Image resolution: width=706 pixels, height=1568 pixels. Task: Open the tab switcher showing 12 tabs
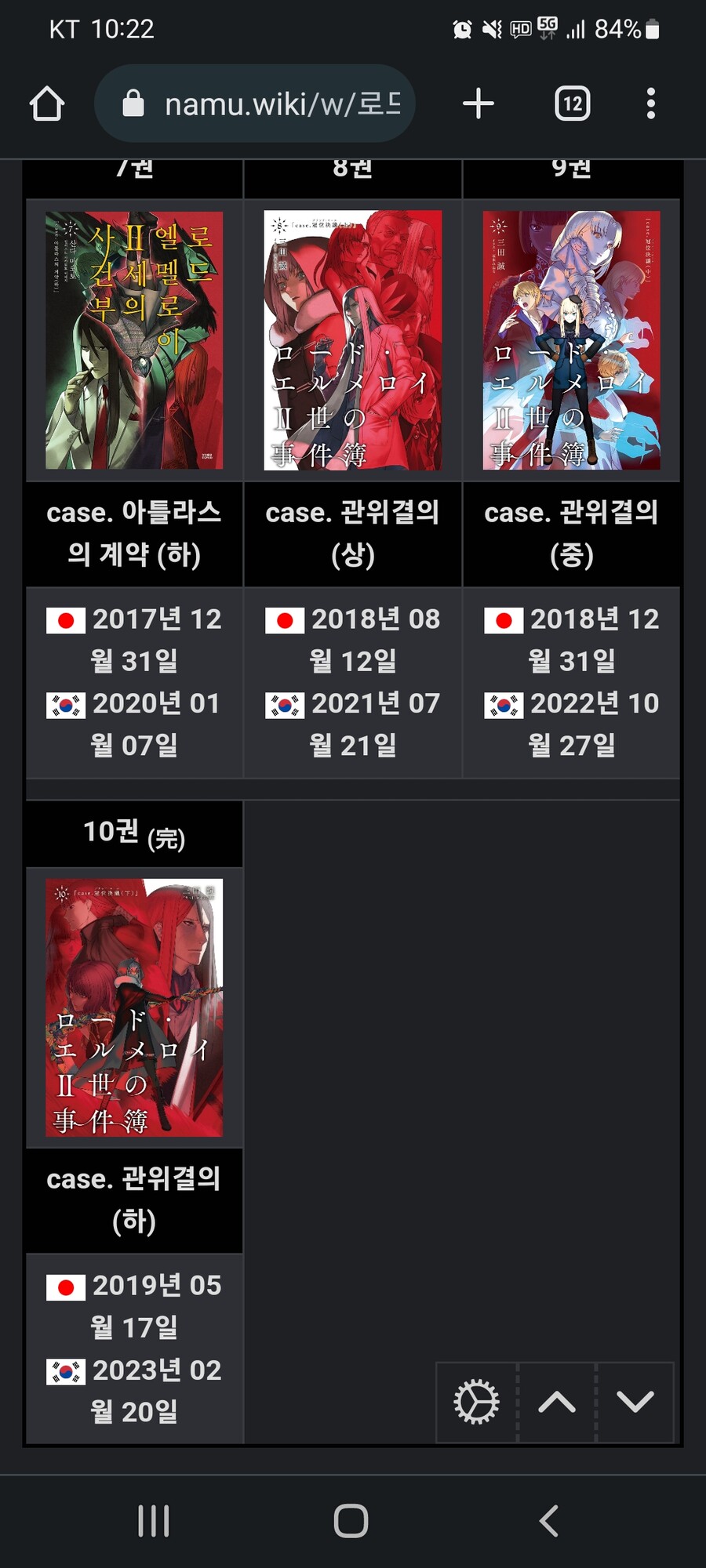pos(571,103)
